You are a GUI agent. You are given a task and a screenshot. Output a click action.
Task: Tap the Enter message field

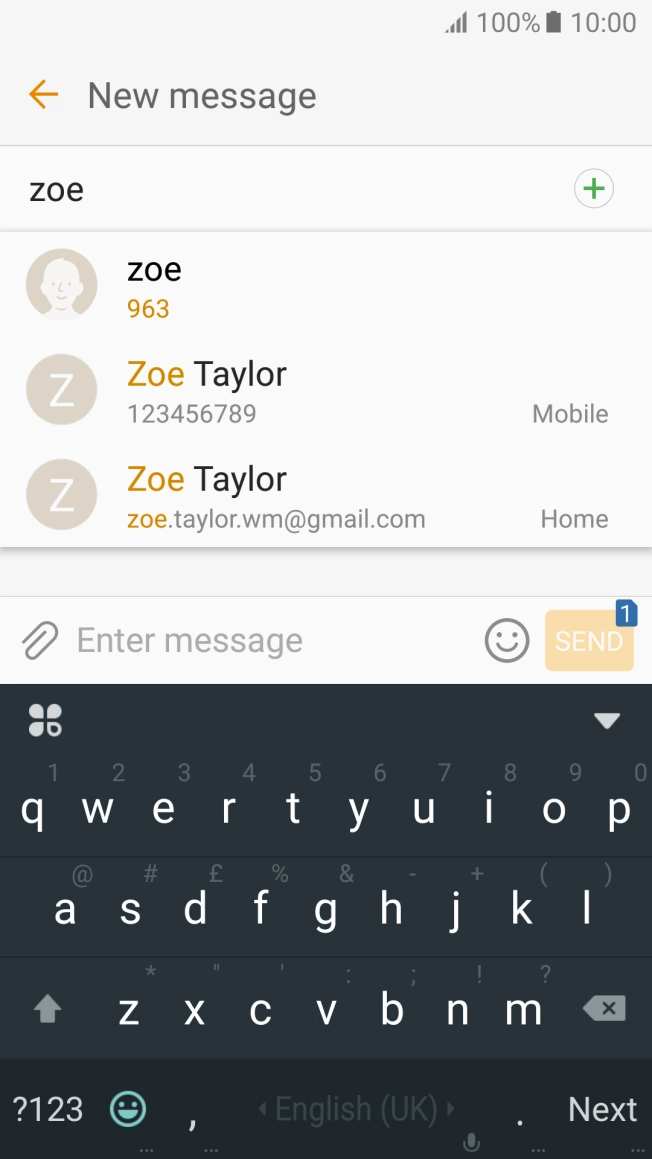pos(274,640)
